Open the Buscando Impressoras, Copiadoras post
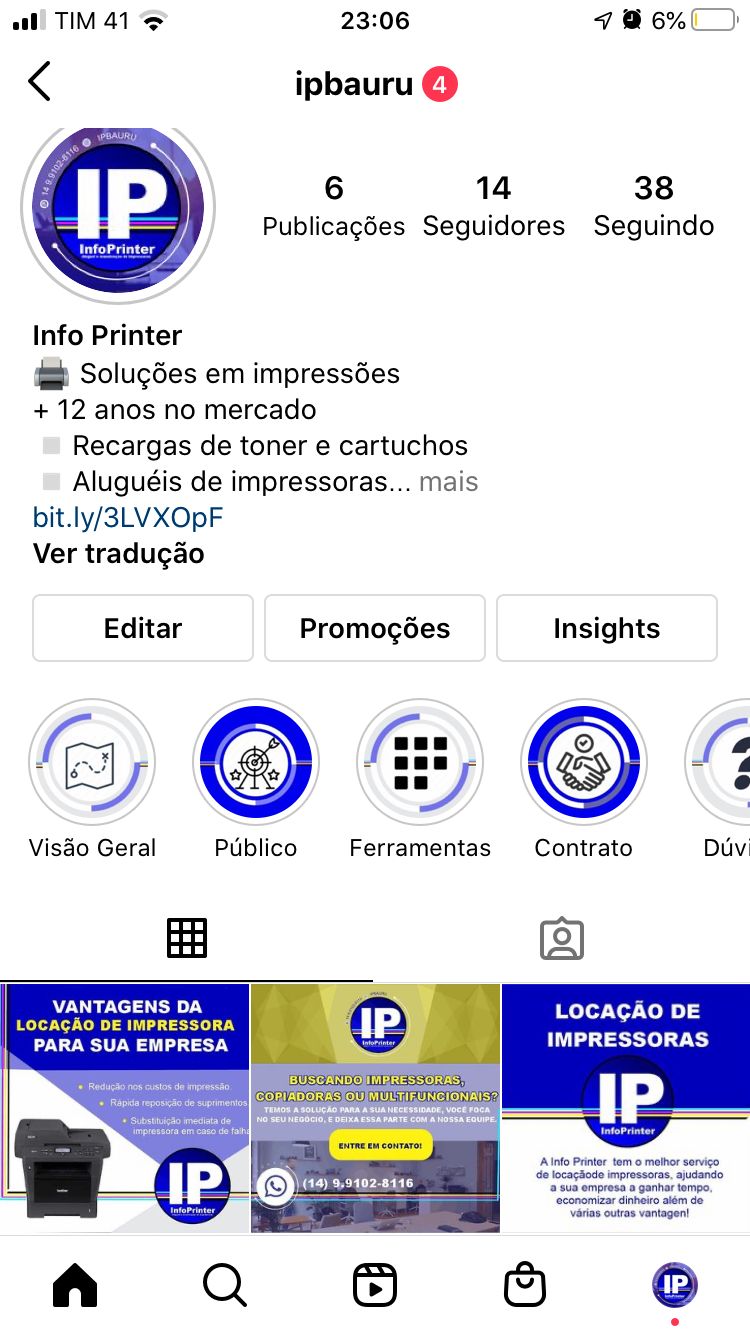 375,1108
